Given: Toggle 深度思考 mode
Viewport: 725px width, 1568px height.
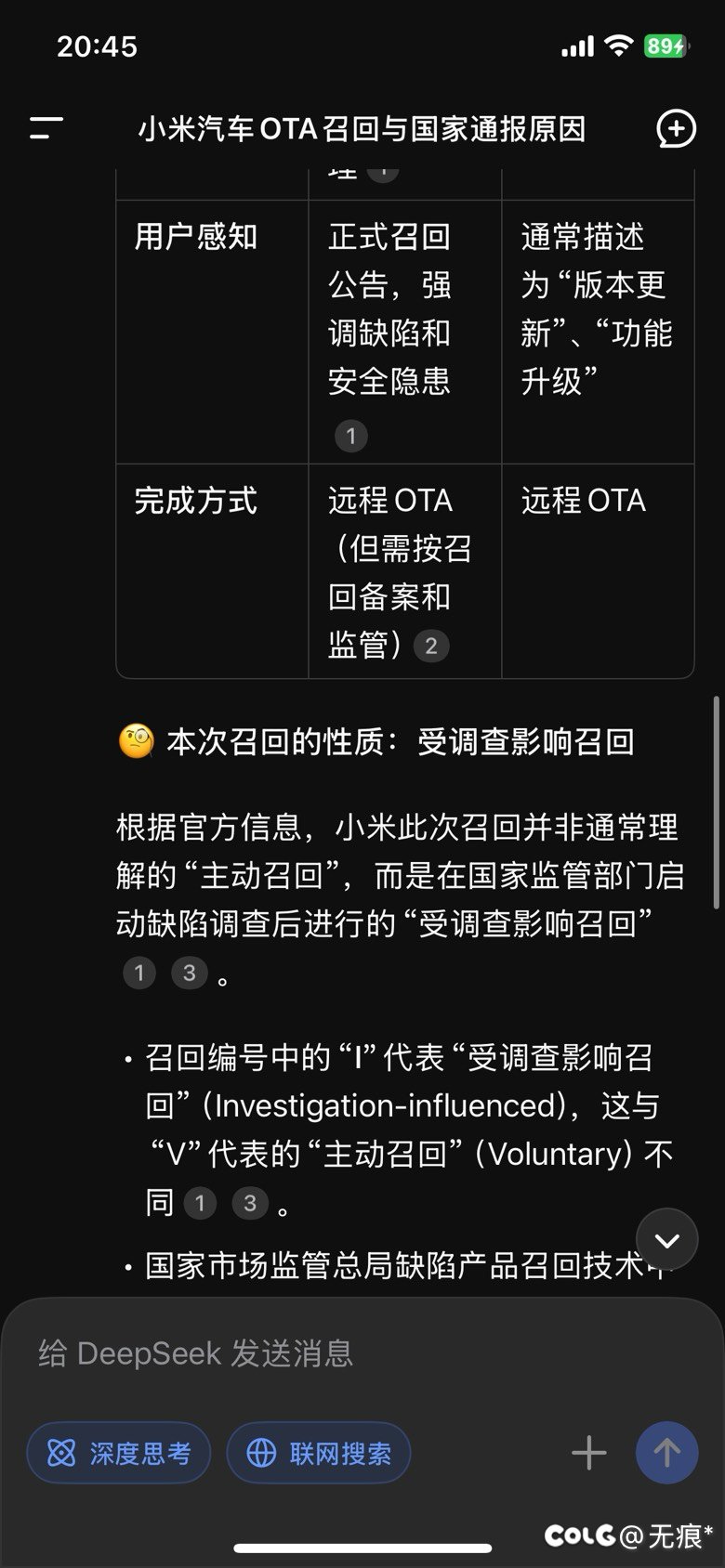Looking at the screenshot, I should pos(119,1453).
